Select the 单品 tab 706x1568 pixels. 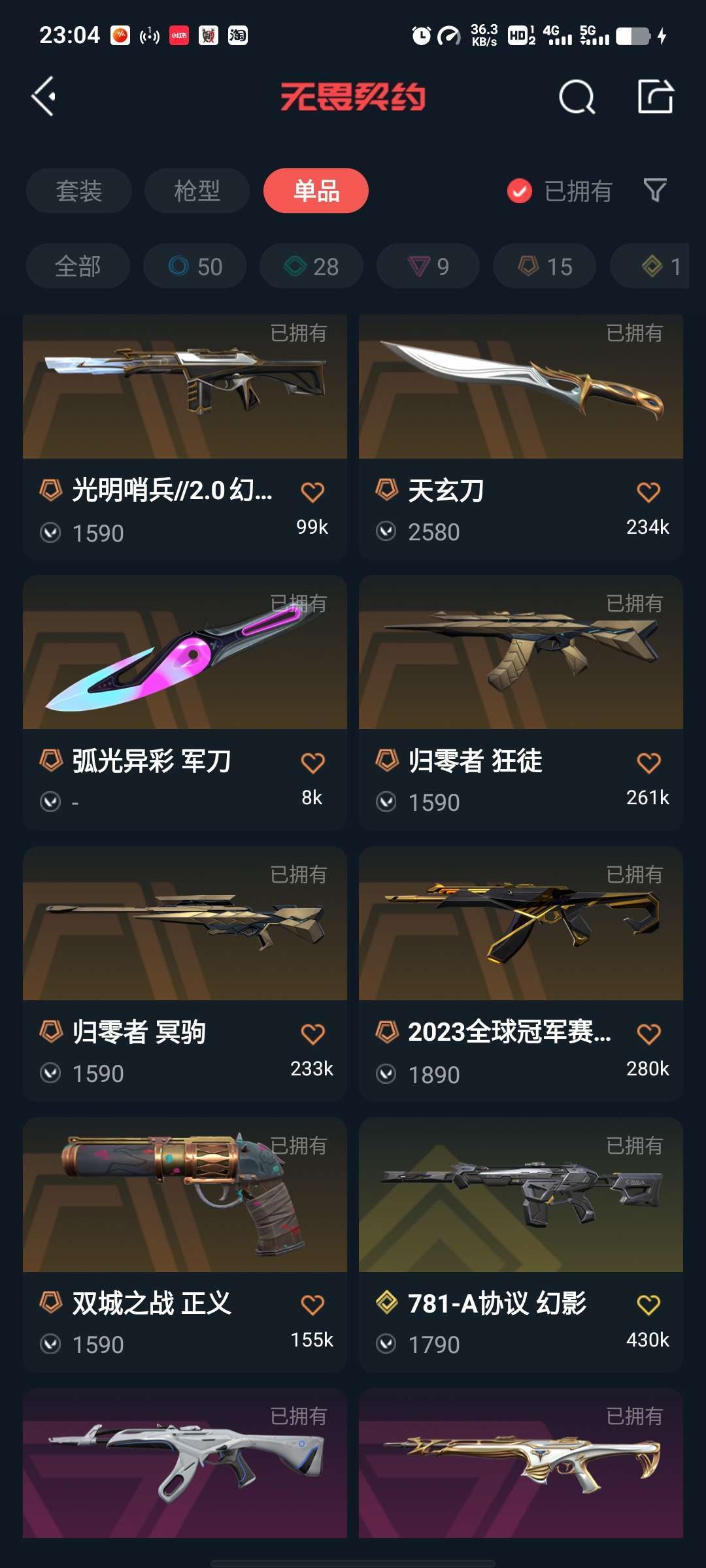[316, 190]
